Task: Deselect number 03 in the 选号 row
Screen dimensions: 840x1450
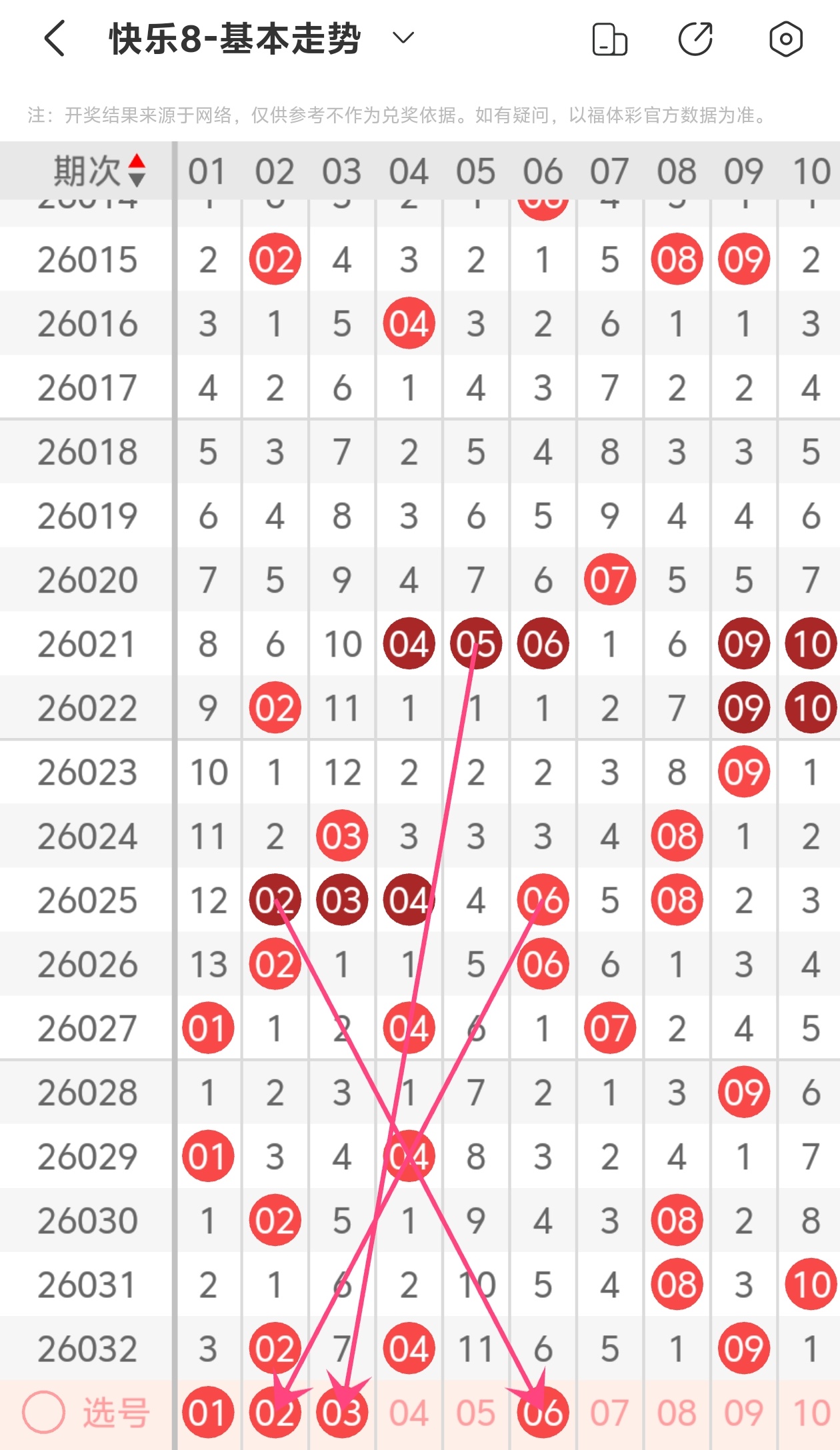Action: coord(342,1412)
